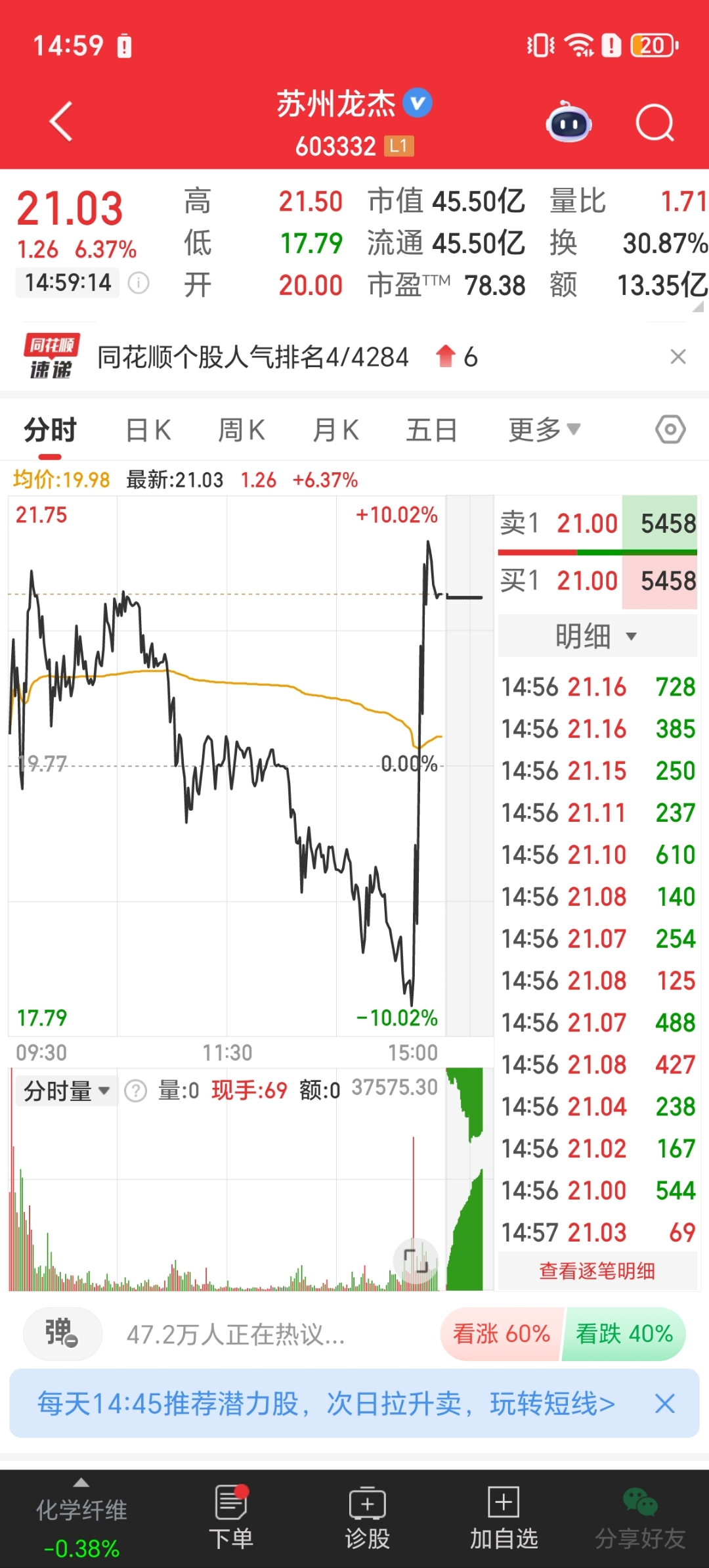Tap 看涨 to vote bullish
709x1568 pixels.
500,1333
